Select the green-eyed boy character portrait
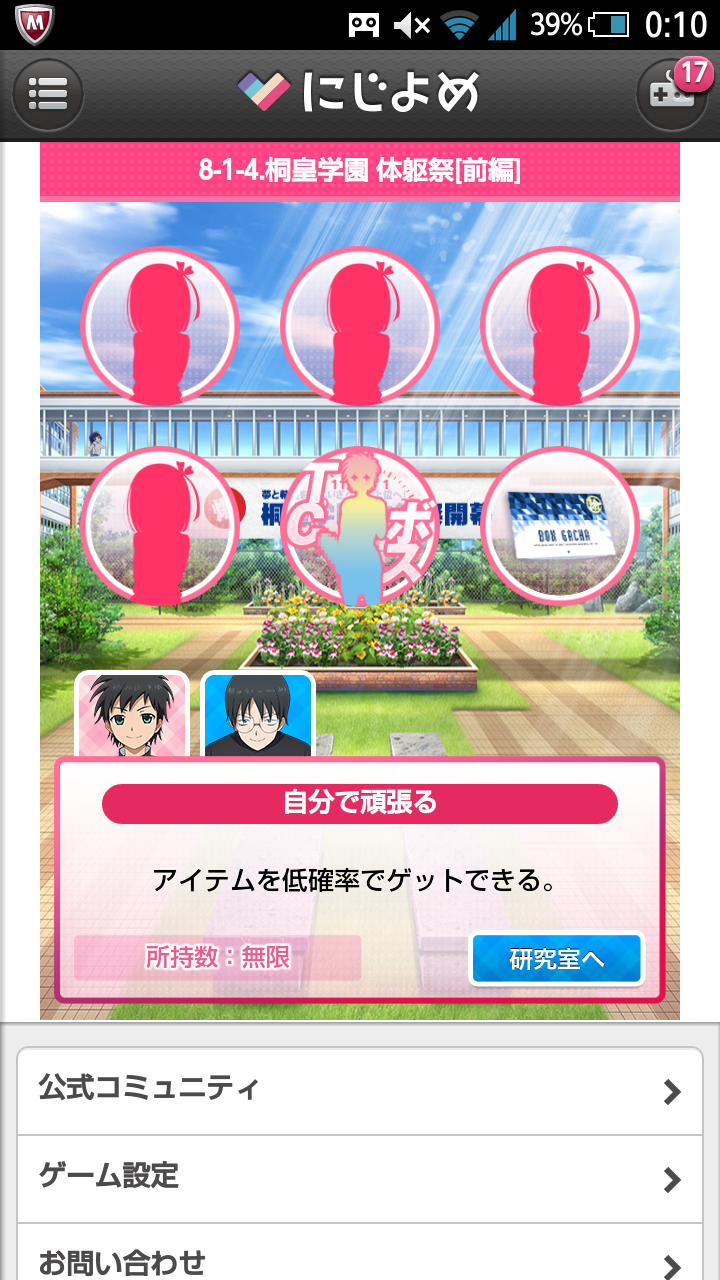 (132, 715)
